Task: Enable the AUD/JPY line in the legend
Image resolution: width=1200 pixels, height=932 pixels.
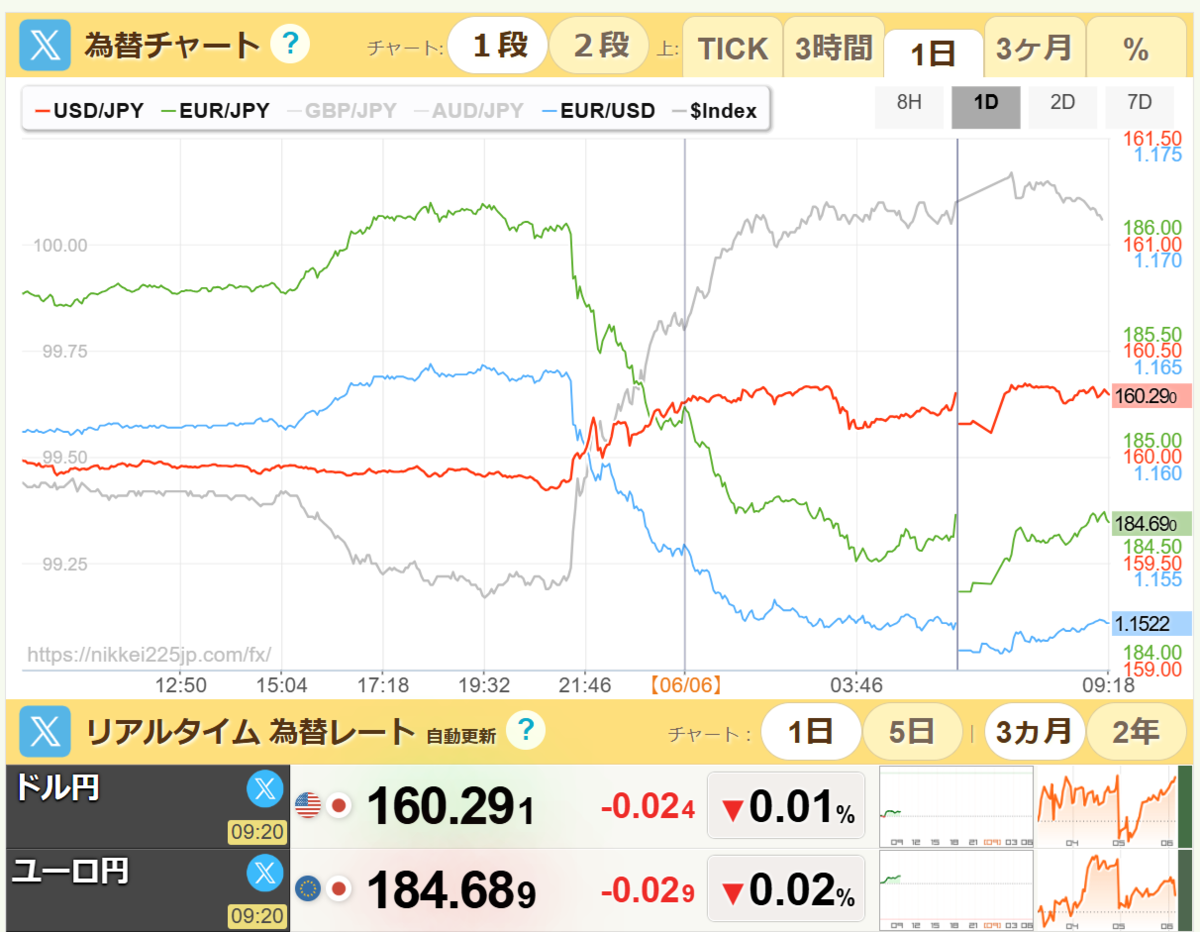Action: pos(467,110)
